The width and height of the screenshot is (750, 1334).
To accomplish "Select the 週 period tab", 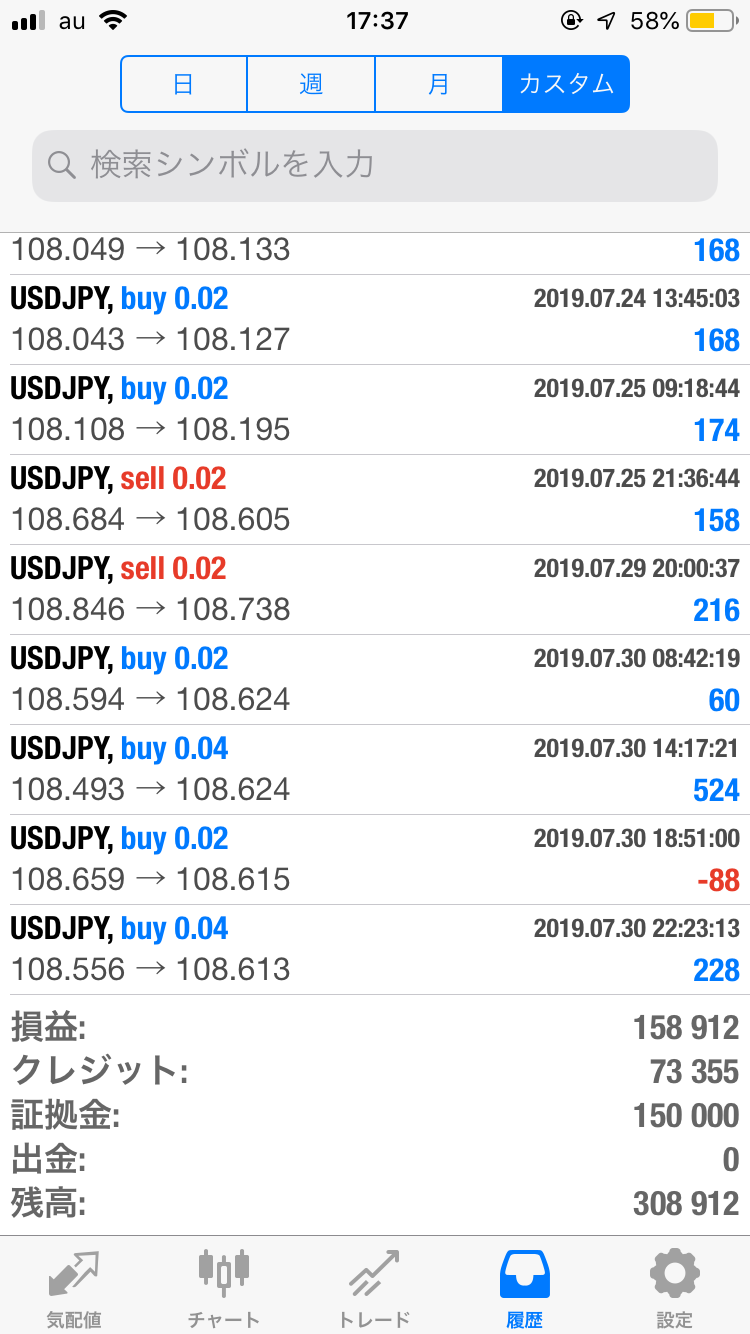I will [311, 84].
